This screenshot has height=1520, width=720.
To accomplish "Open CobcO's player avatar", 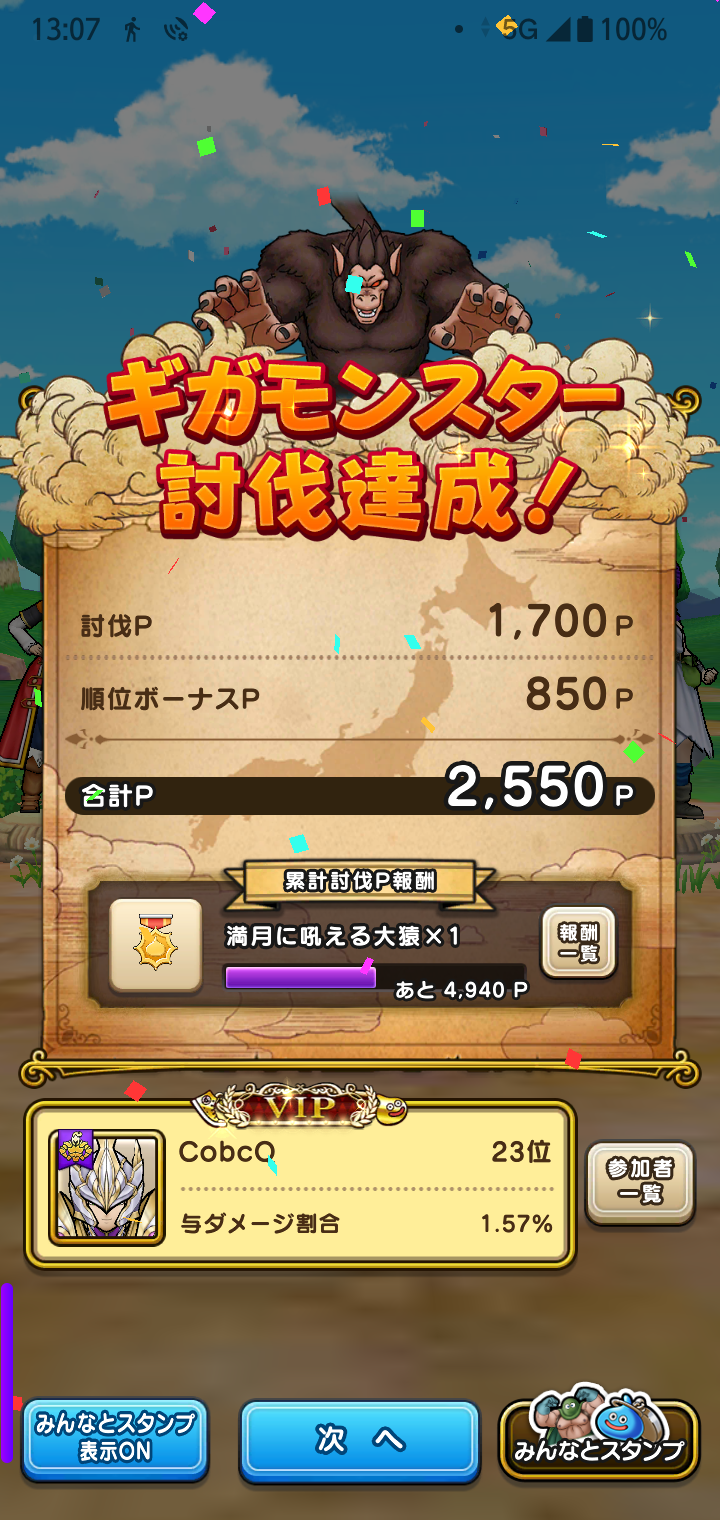I will [x=107, y=1187].
